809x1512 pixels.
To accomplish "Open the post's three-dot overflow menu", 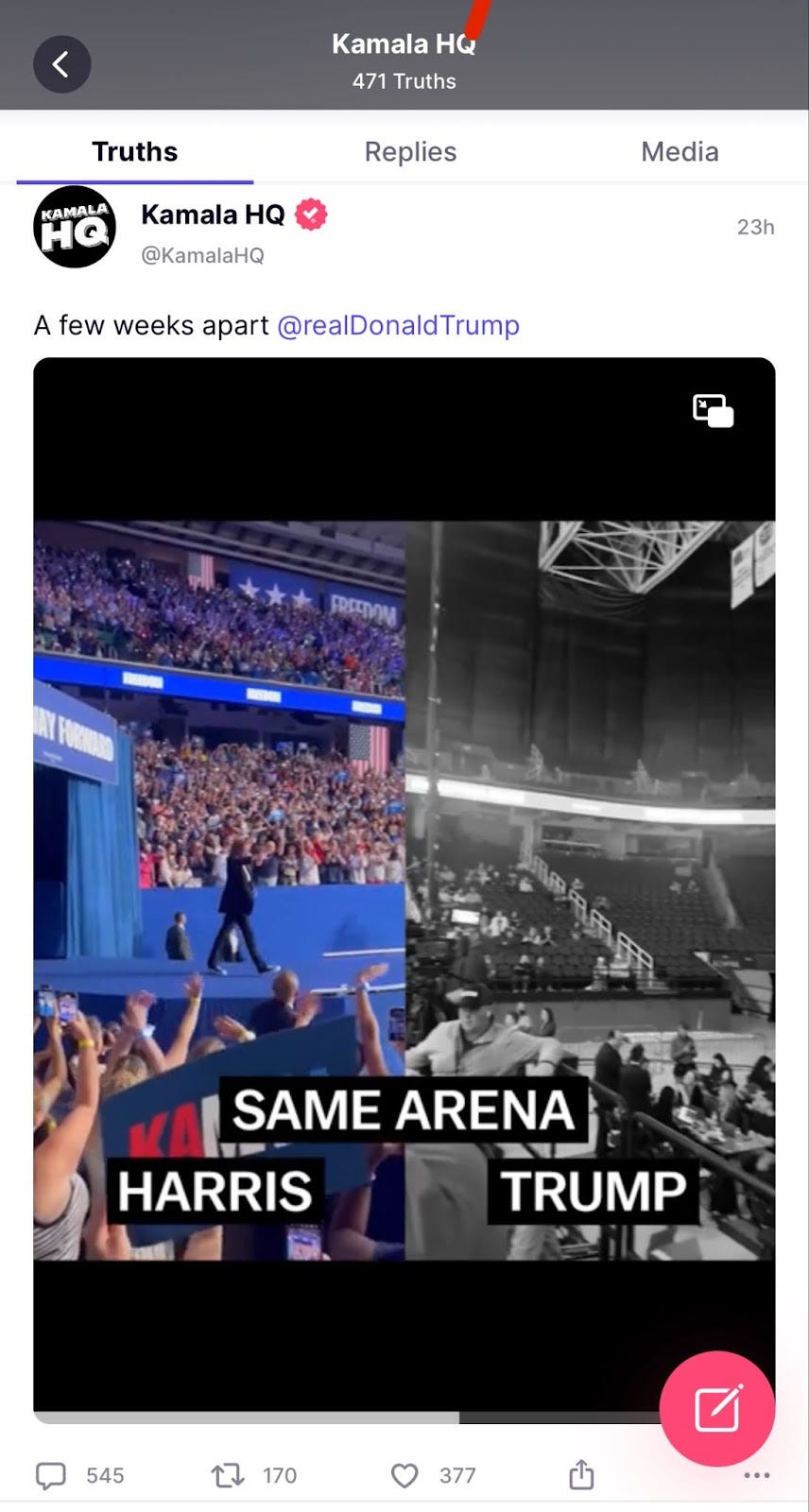I will (756, 1475).
